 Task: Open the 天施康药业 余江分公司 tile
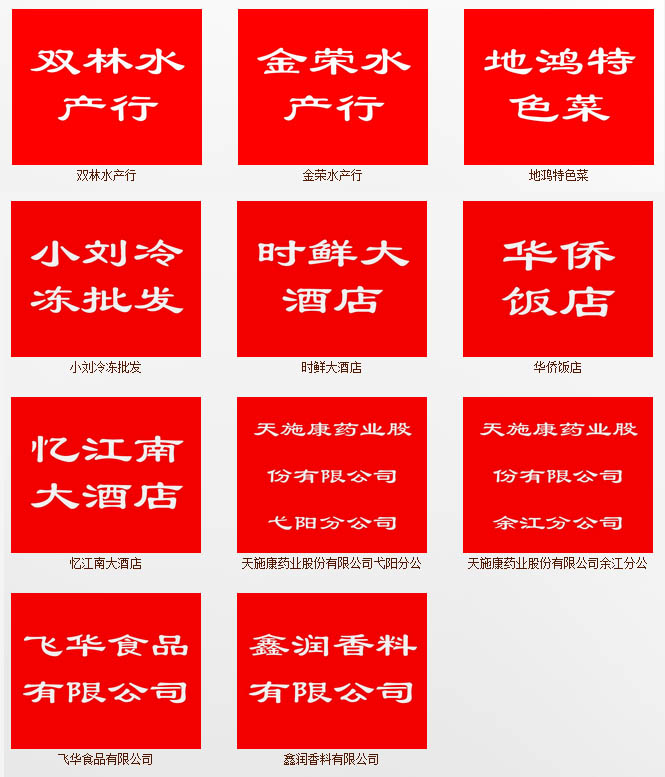pos(558,474)
